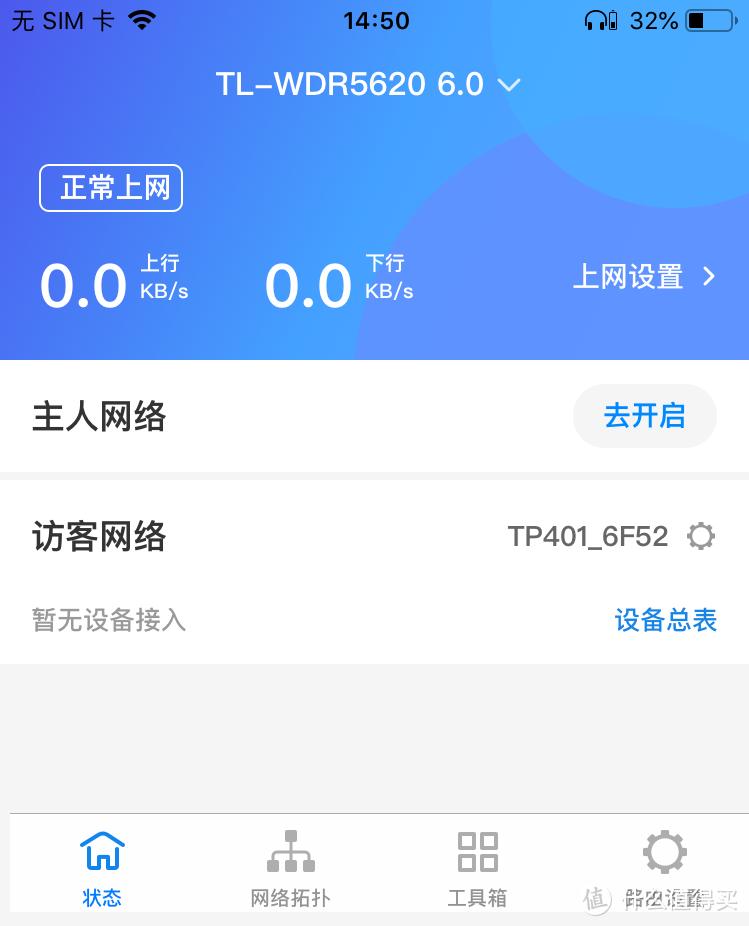Open 设备总表 device list link

pos(666,620)
